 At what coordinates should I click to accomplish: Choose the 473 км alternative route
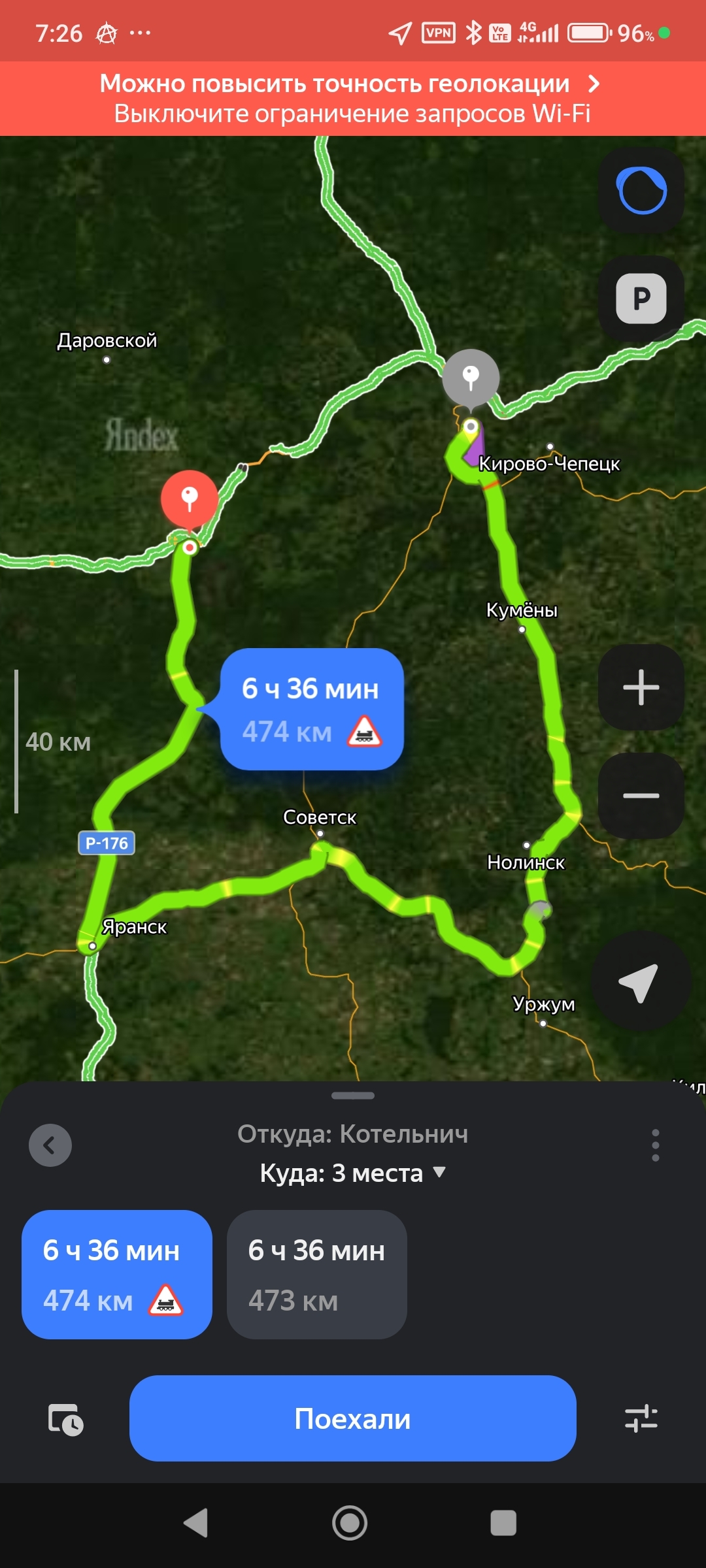[317, 1275]
